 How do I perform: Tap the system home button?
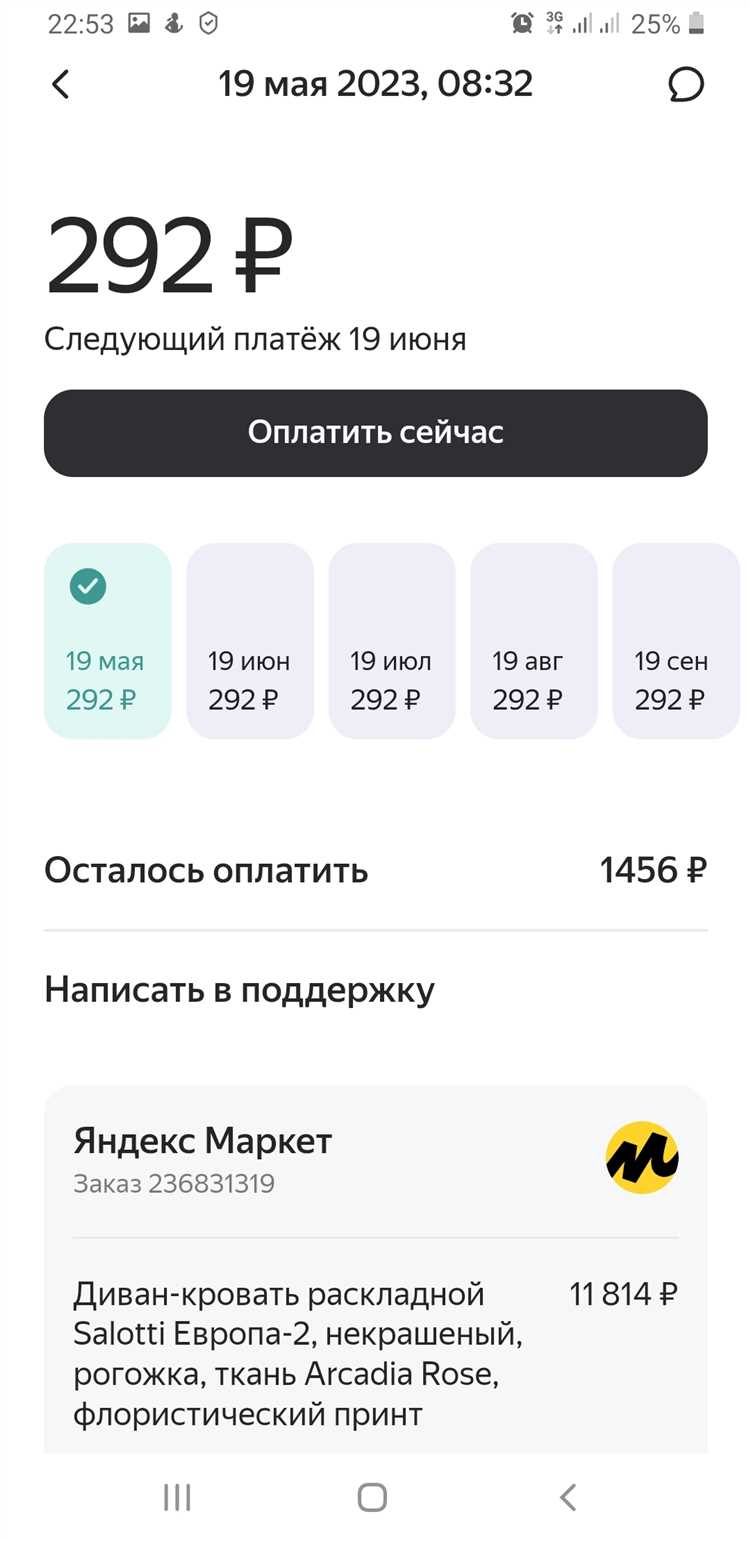[x=372, y=1497]
